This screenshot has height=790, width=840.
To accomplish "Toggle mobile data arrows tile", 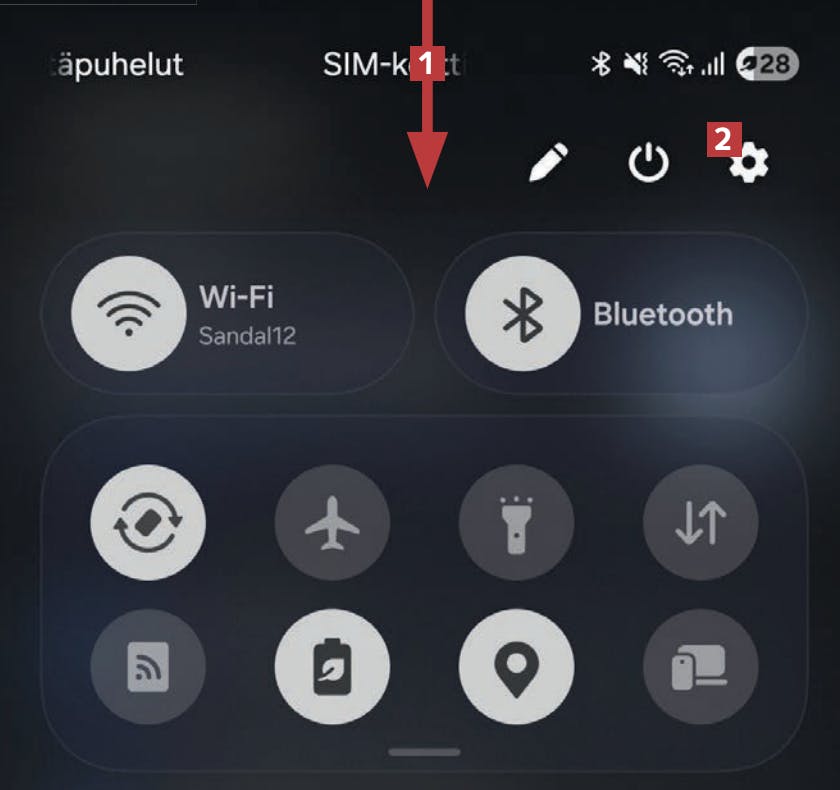I will tap(700, 523).
